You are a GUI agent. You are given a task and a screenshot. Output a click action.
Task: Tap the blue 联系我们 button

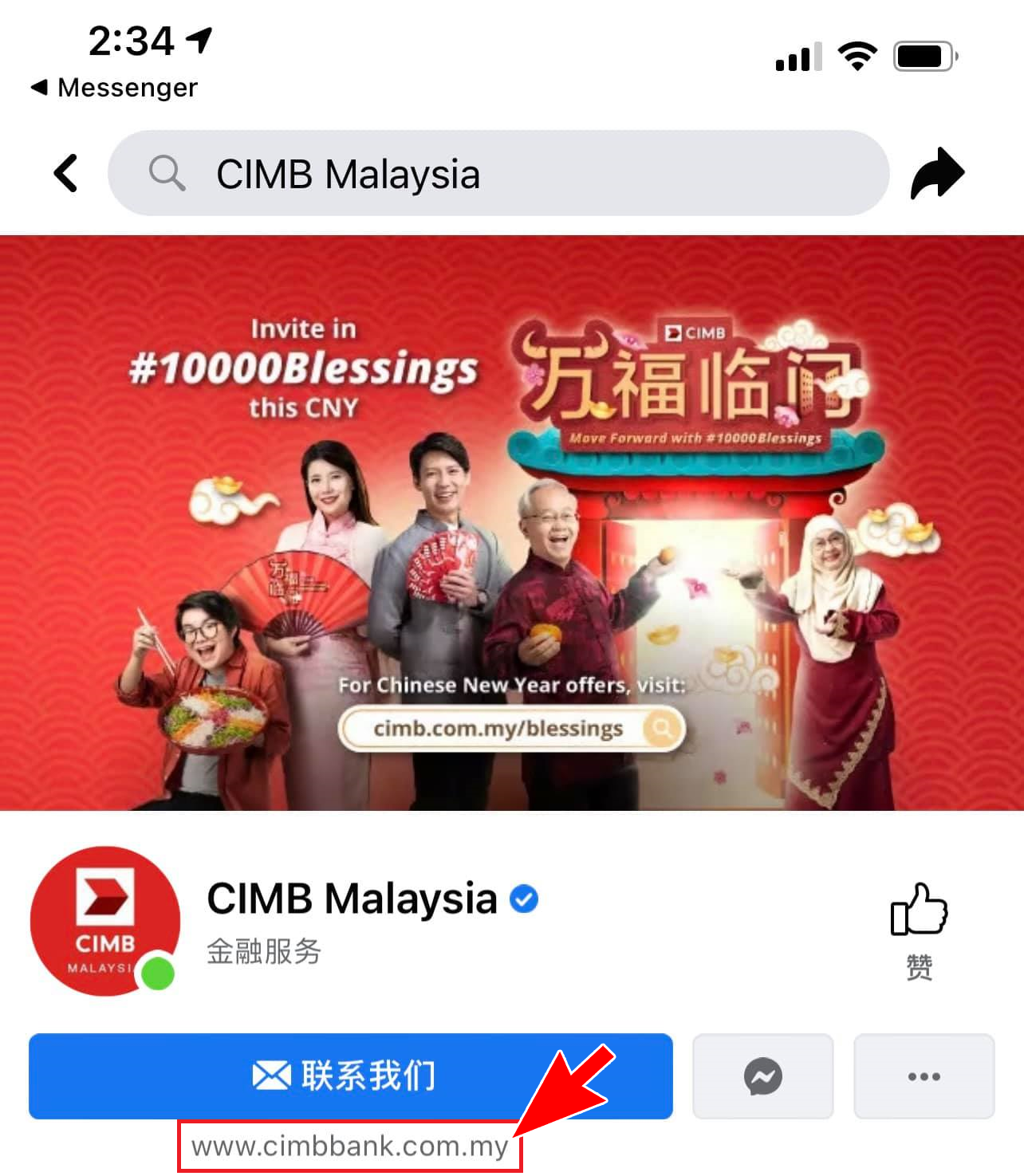350,1076
